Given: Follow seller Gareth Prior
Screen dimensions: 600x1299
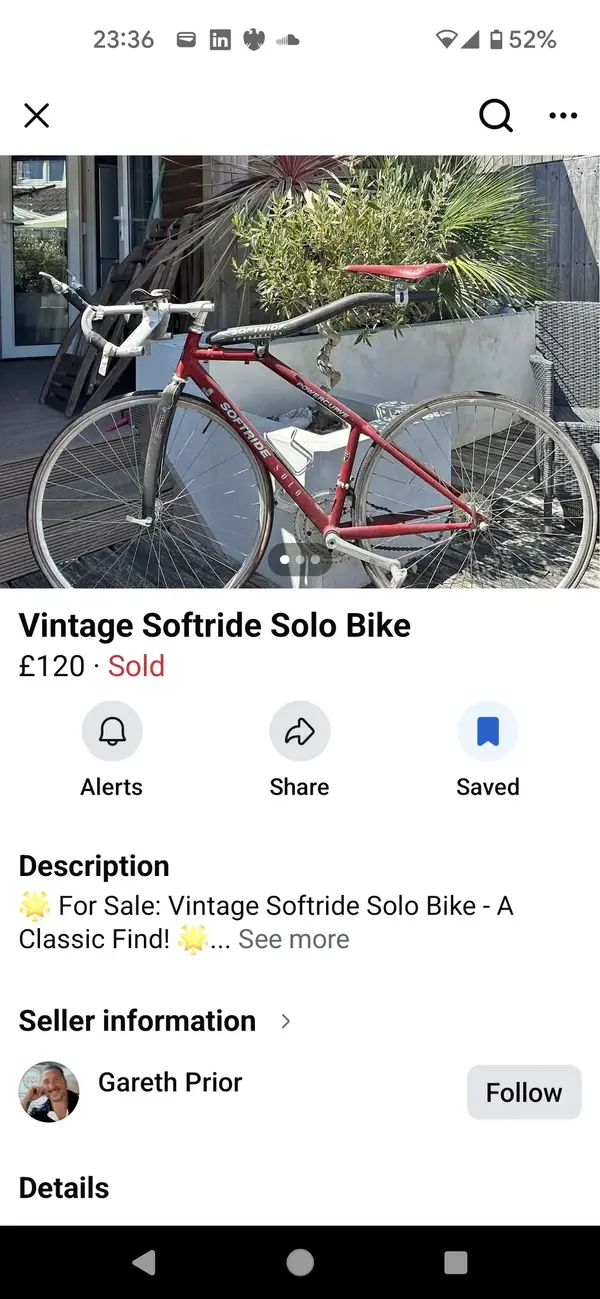Looking at the screenshot, I should pos(524,1092).
